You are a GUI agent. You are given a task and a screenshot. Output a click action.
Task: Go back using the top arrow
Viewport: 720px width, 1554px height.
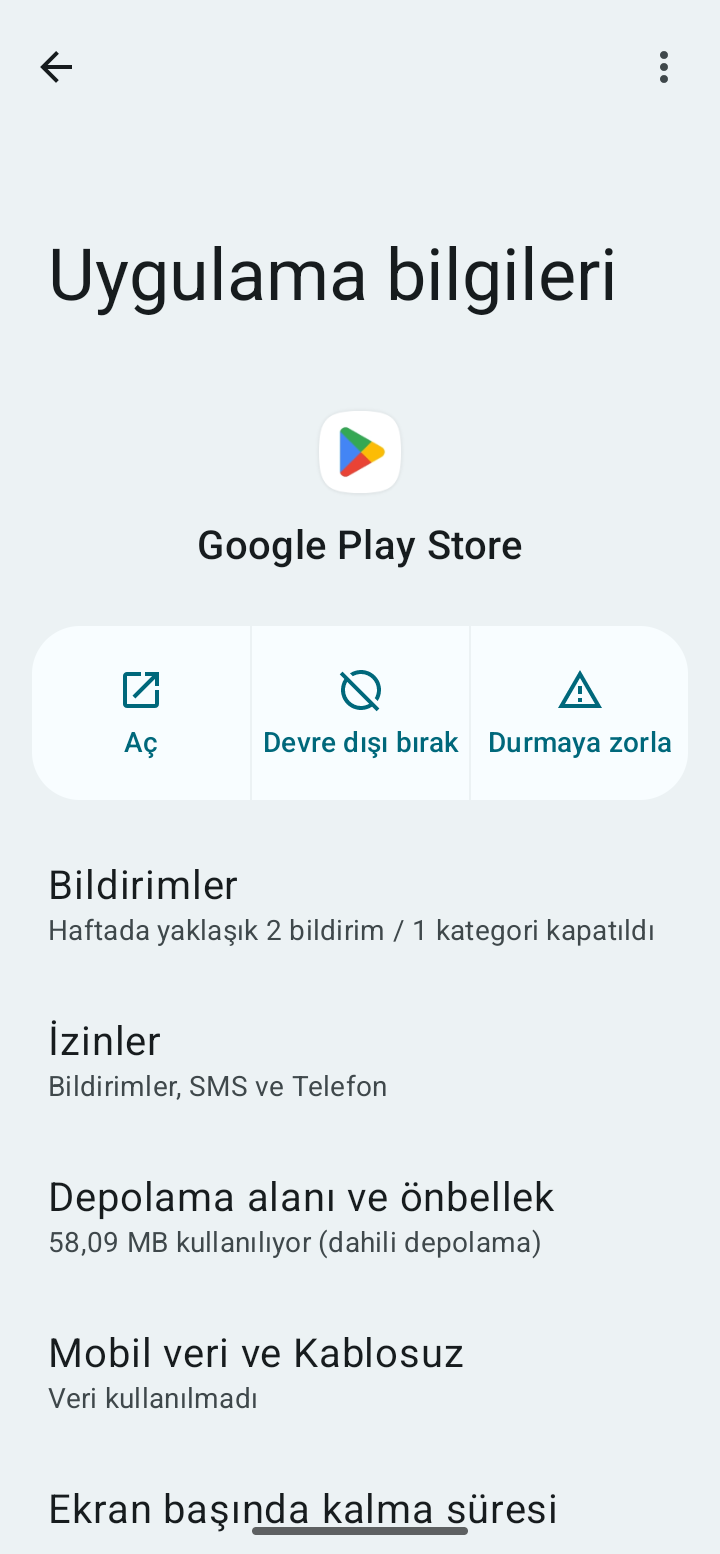pyautogui.click(x=56, y=67)
